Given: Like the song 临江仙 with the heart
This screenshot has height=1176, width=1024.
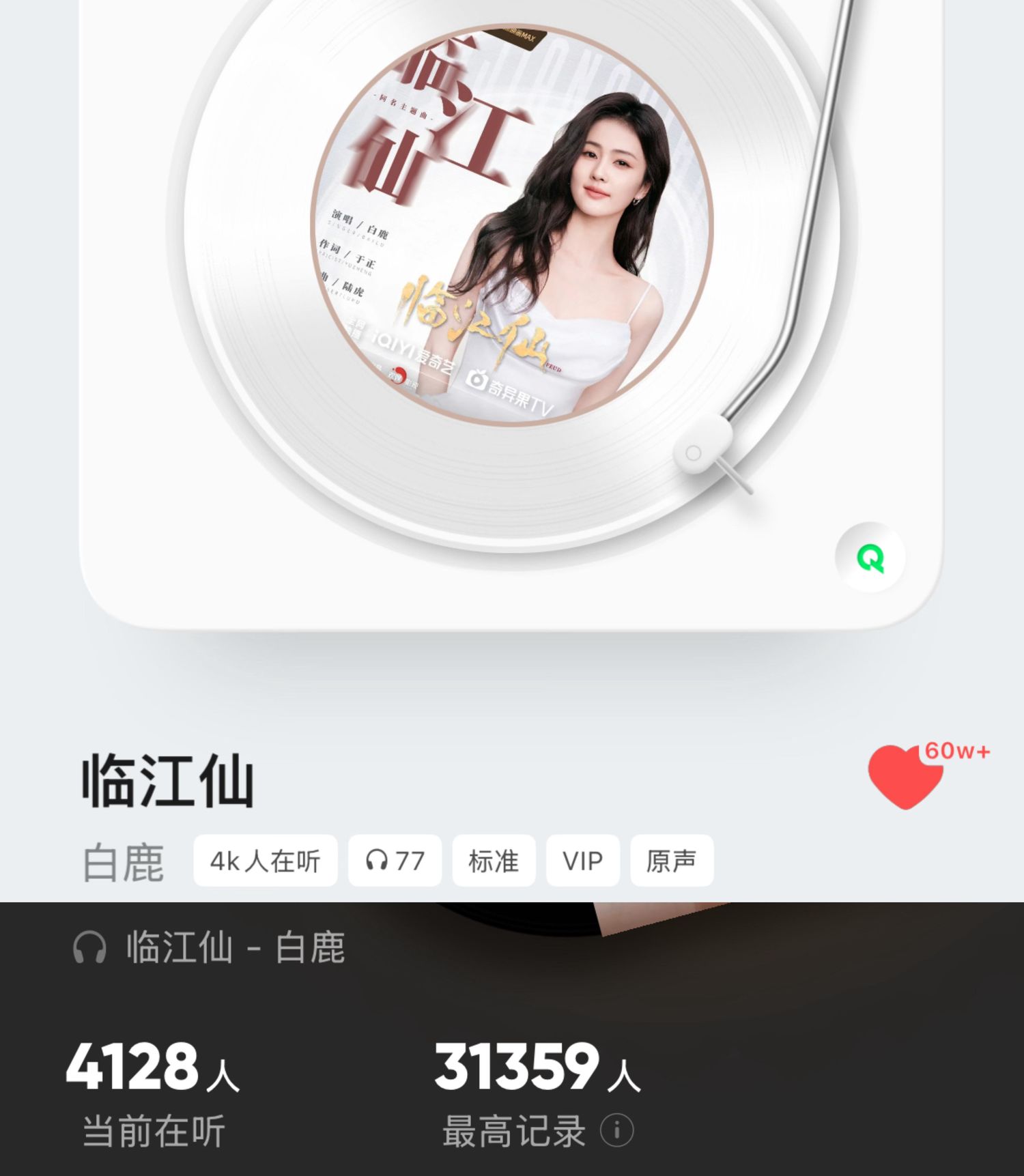Looking at the screenshot, I should click(x=905, y=778).
